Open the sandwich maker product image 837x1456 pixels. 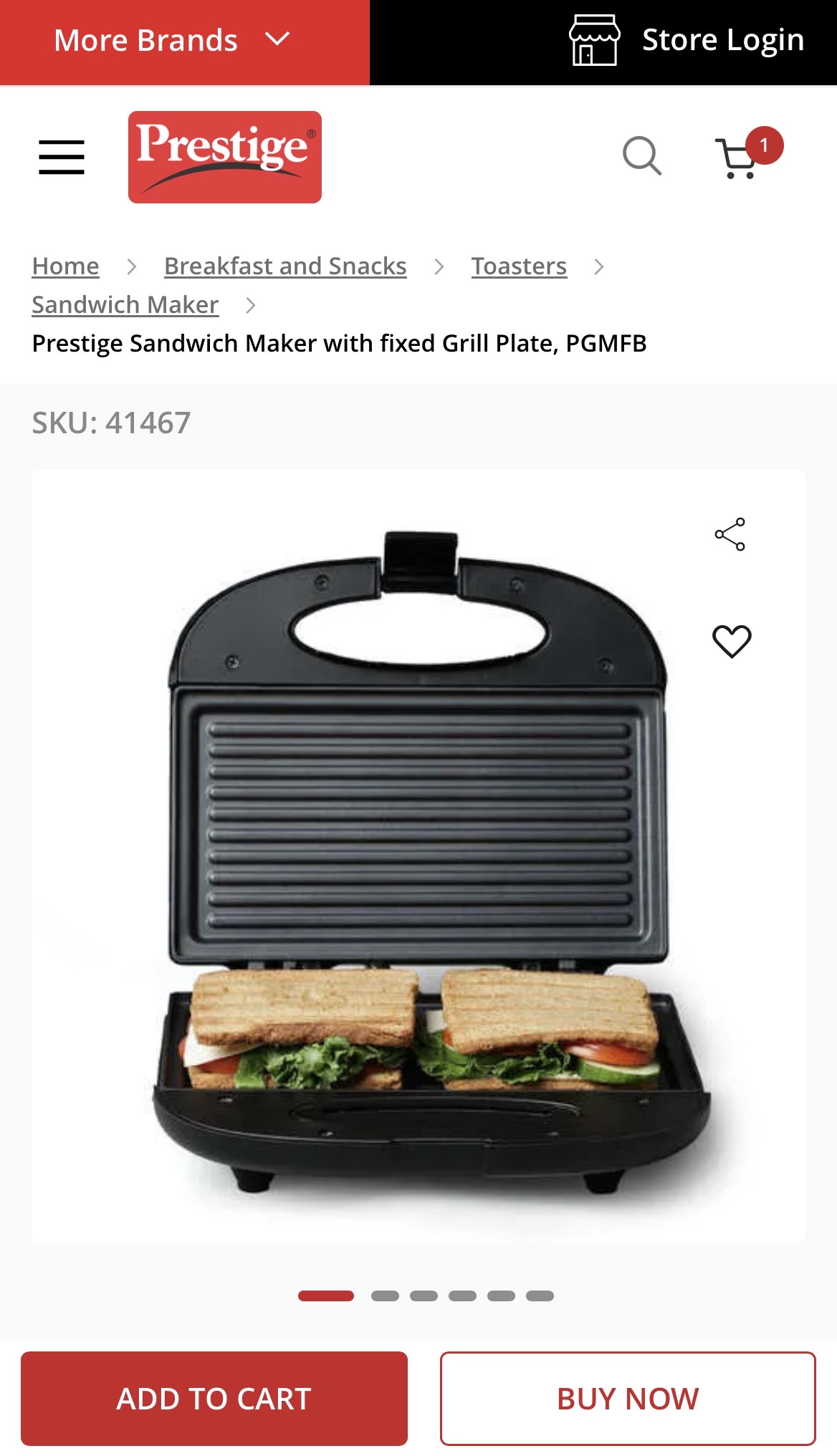tap(418, 859)
